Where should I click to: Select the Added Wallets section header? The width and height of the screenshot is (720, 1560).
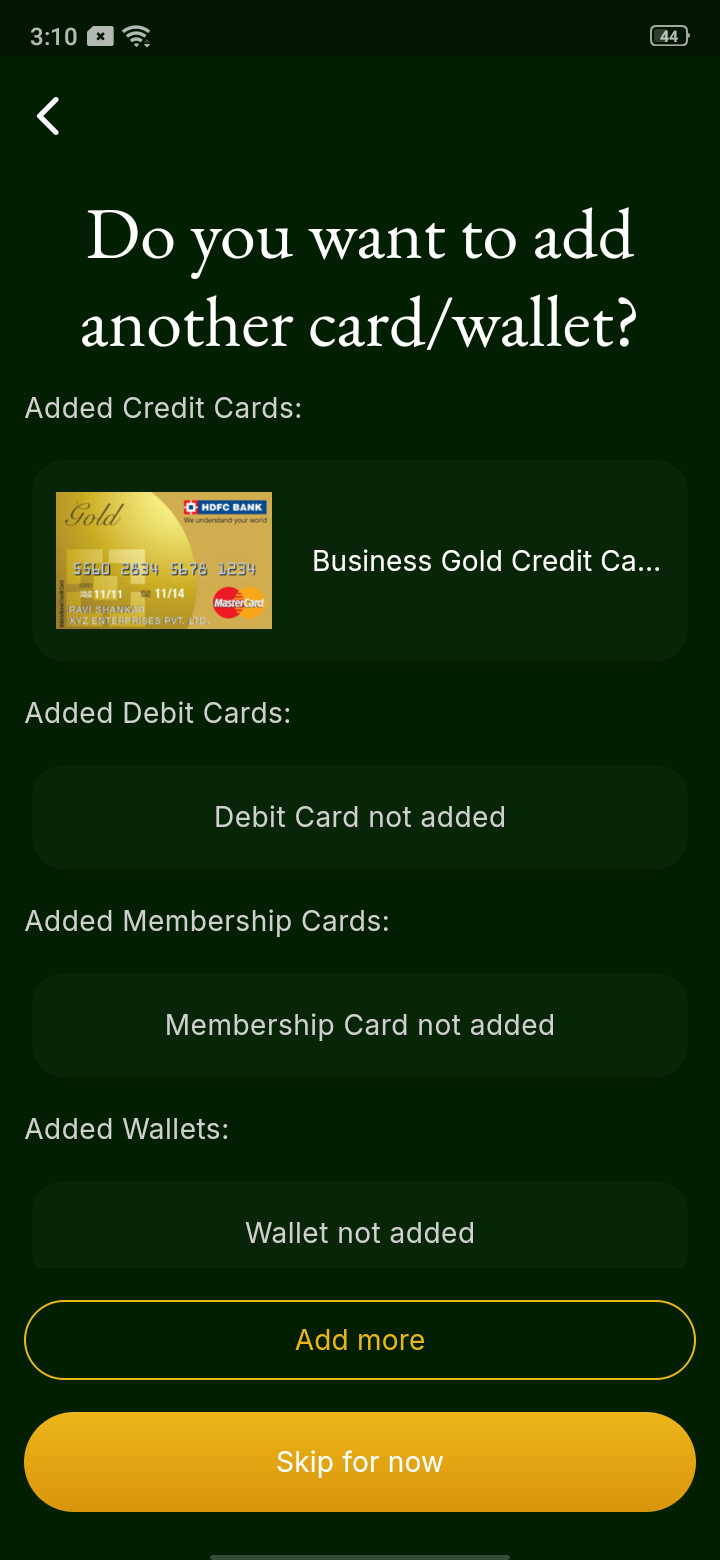point(126,1128)
